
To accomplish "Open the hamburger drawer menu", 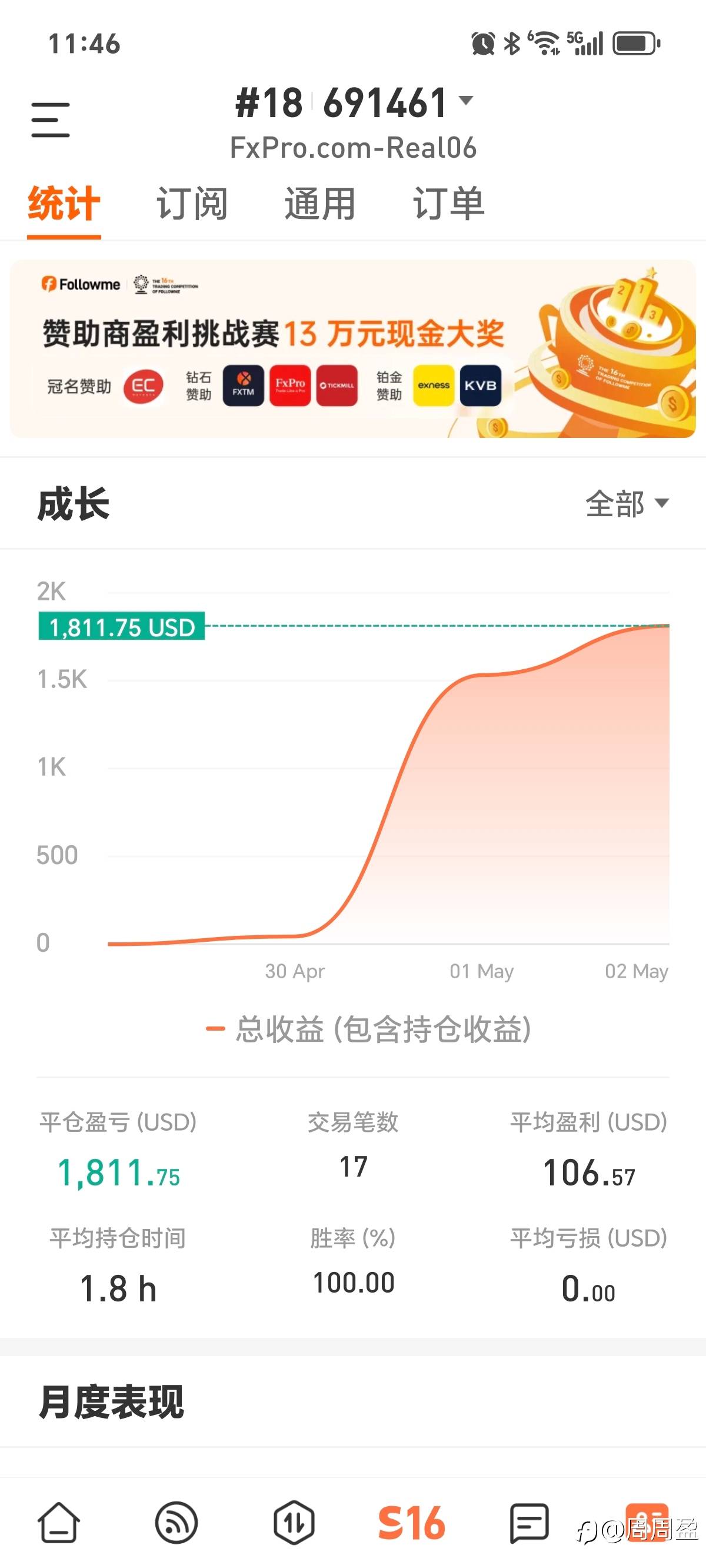I will click(51, 119).
